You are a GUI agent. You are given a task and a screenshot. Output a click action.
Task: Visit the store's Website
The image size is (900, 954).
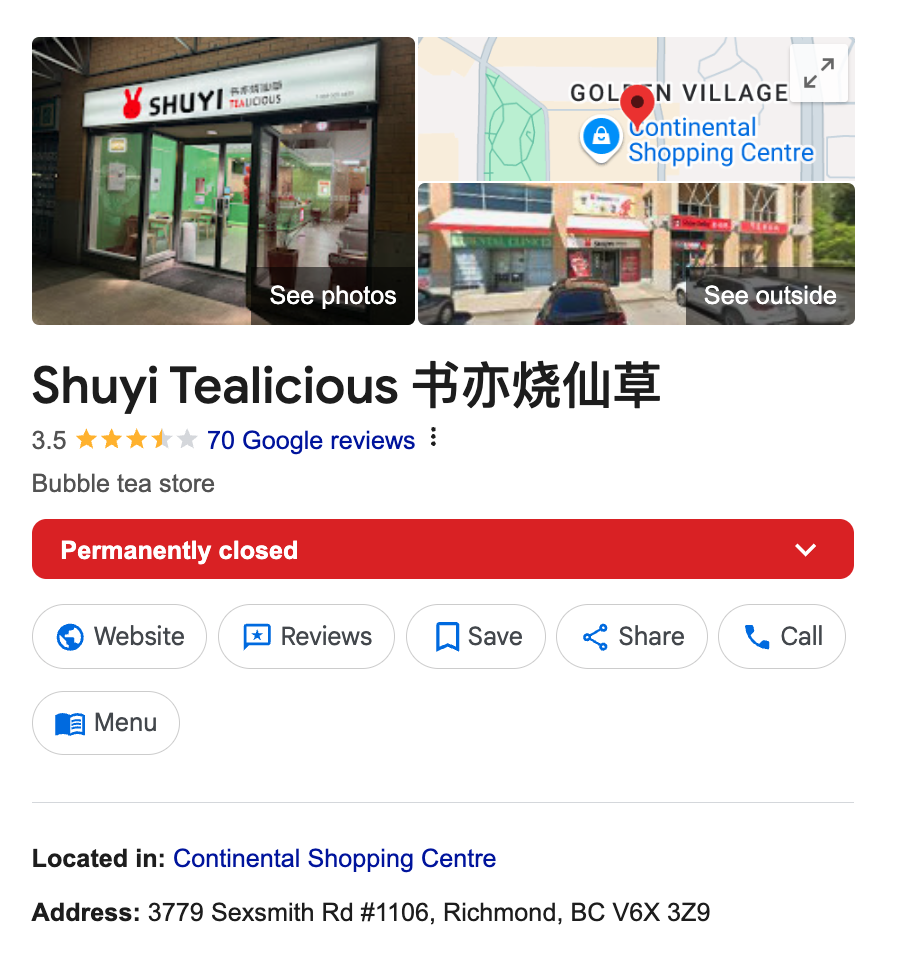pyautogui.click(x=120, y=637)
